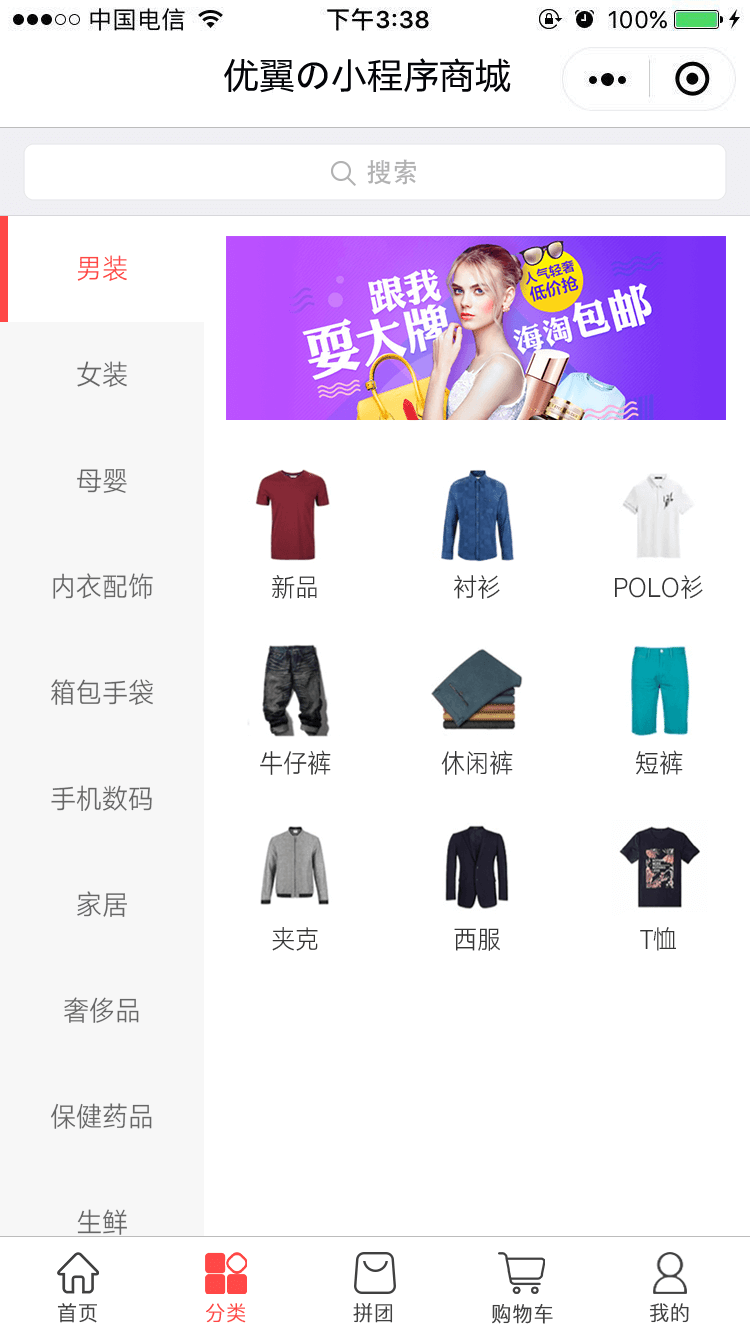
Task: Choose the 箱包手袋 category
Action: [102, 693]
